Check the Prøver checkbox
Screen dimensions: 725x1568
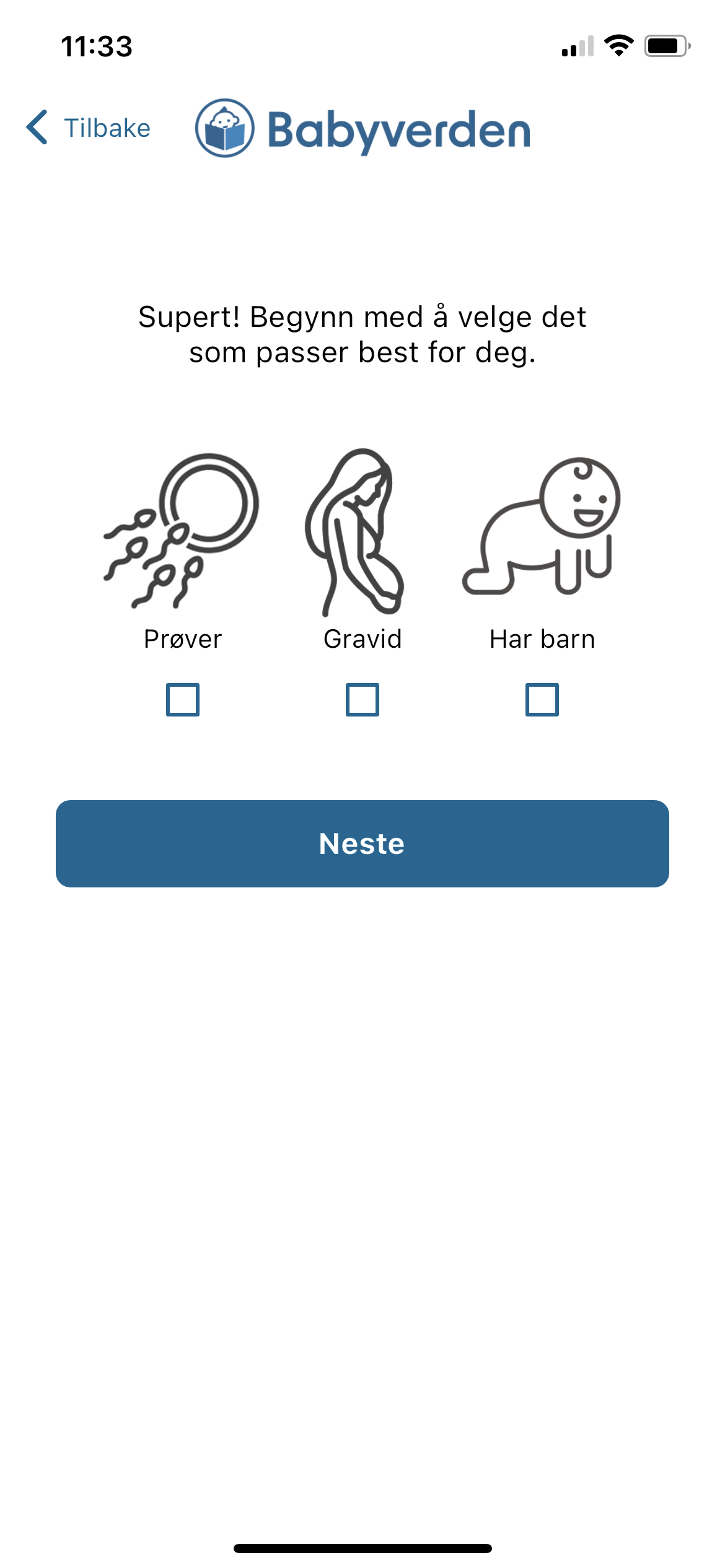click(183, 700)
